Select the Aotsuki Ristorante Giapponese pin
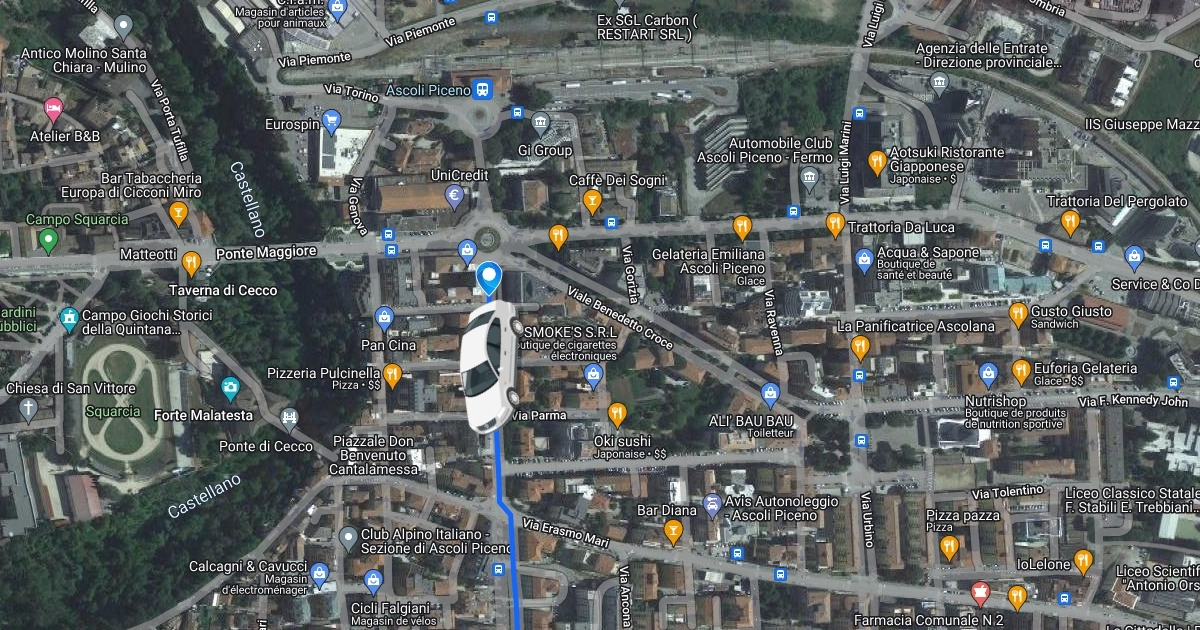This screenshot has width=1200, height=630. 877,160
